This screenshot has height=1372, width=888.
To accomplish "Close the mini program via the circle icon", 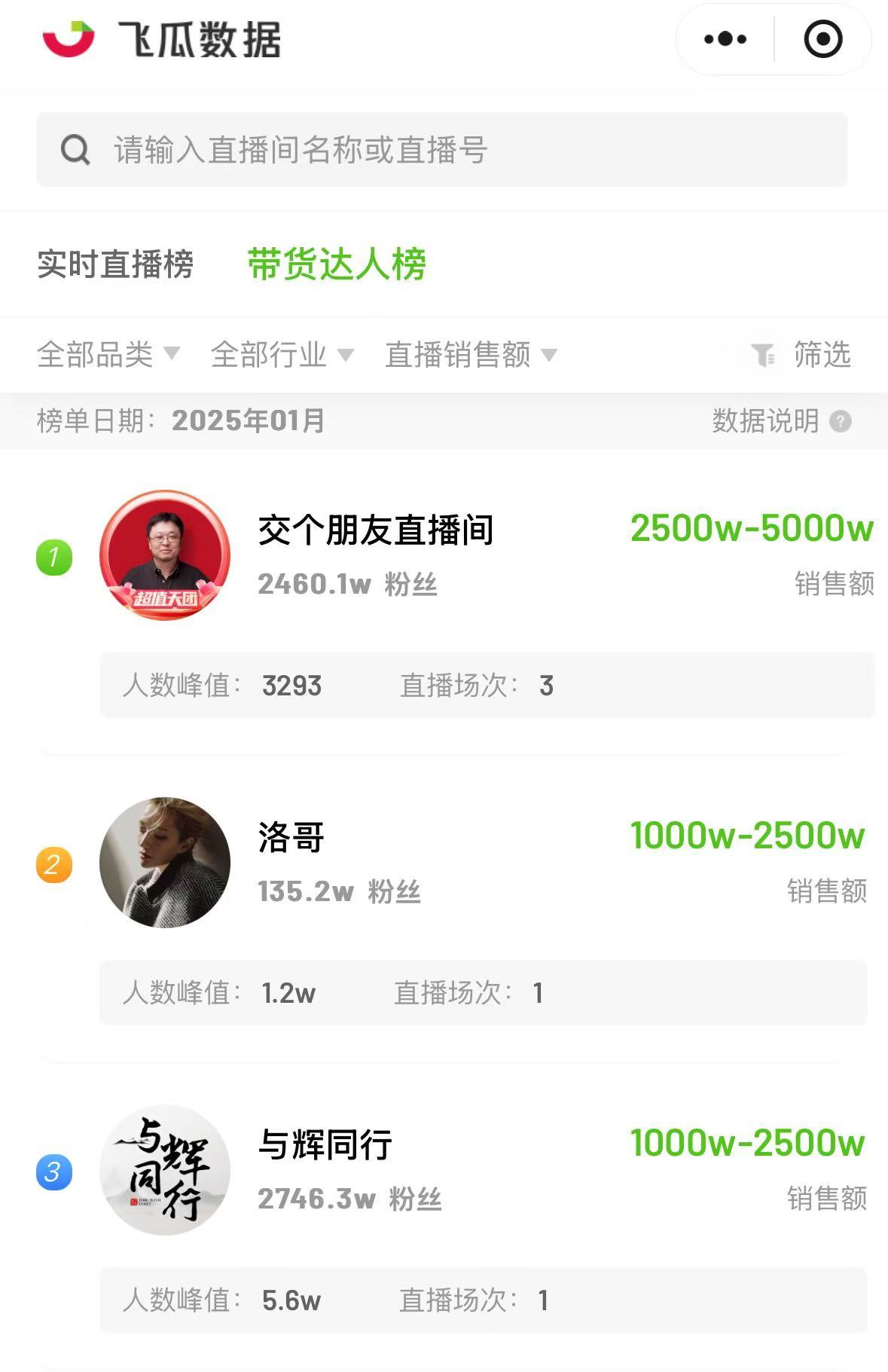I will tap(822, 39).
